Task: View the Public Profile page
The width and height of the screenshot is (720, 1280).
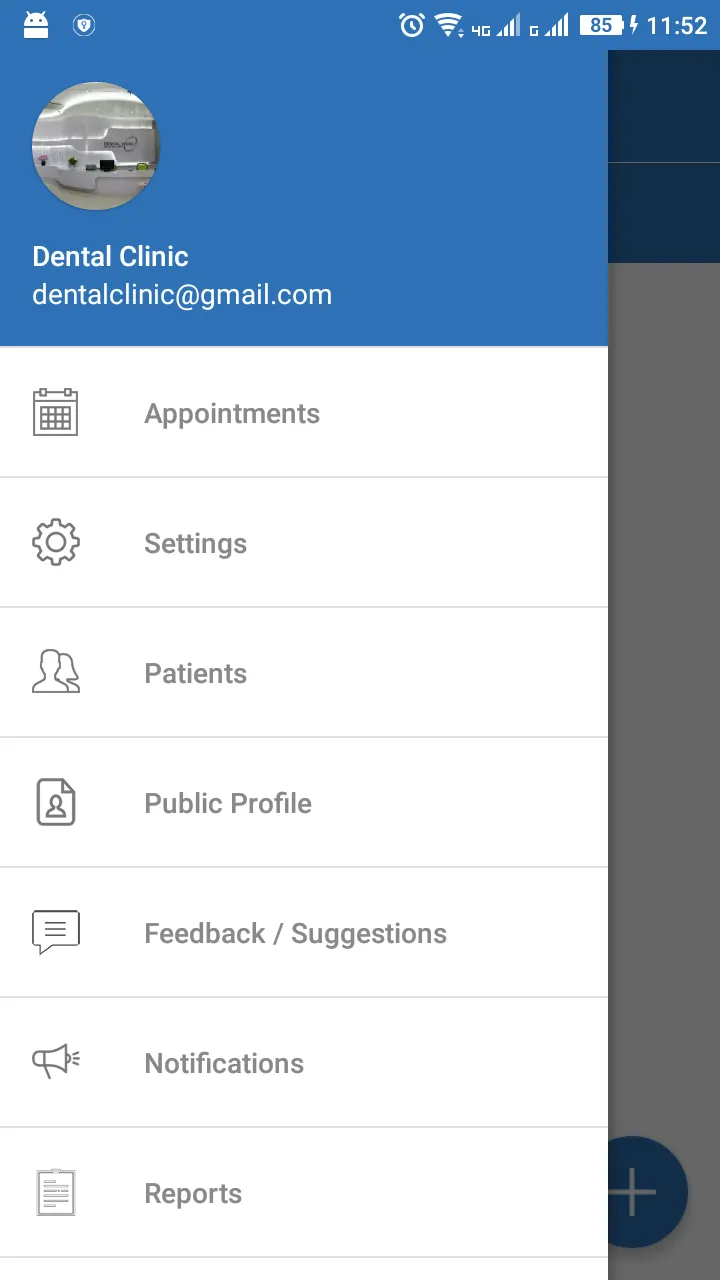Action: click(x=228, y=803)
